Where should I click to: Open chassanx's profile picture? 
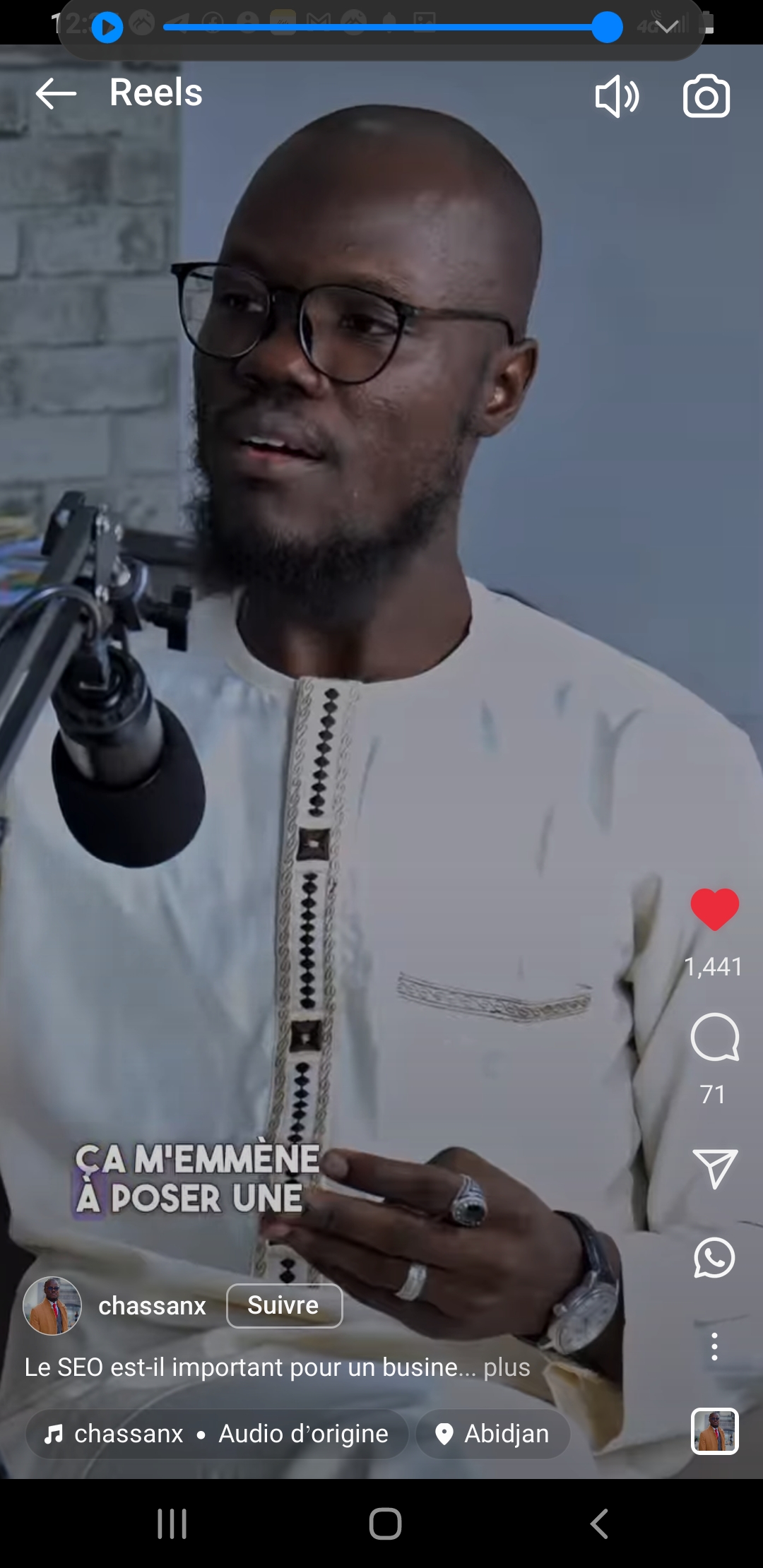[52, 1305]
